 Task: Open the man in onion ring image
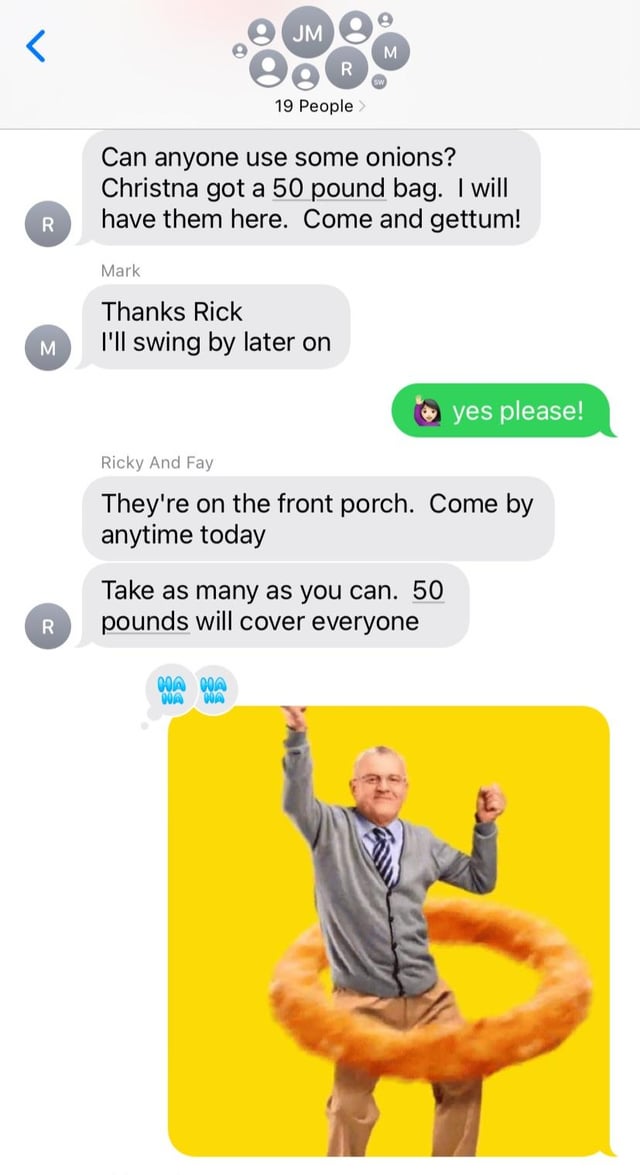point(388,930)
